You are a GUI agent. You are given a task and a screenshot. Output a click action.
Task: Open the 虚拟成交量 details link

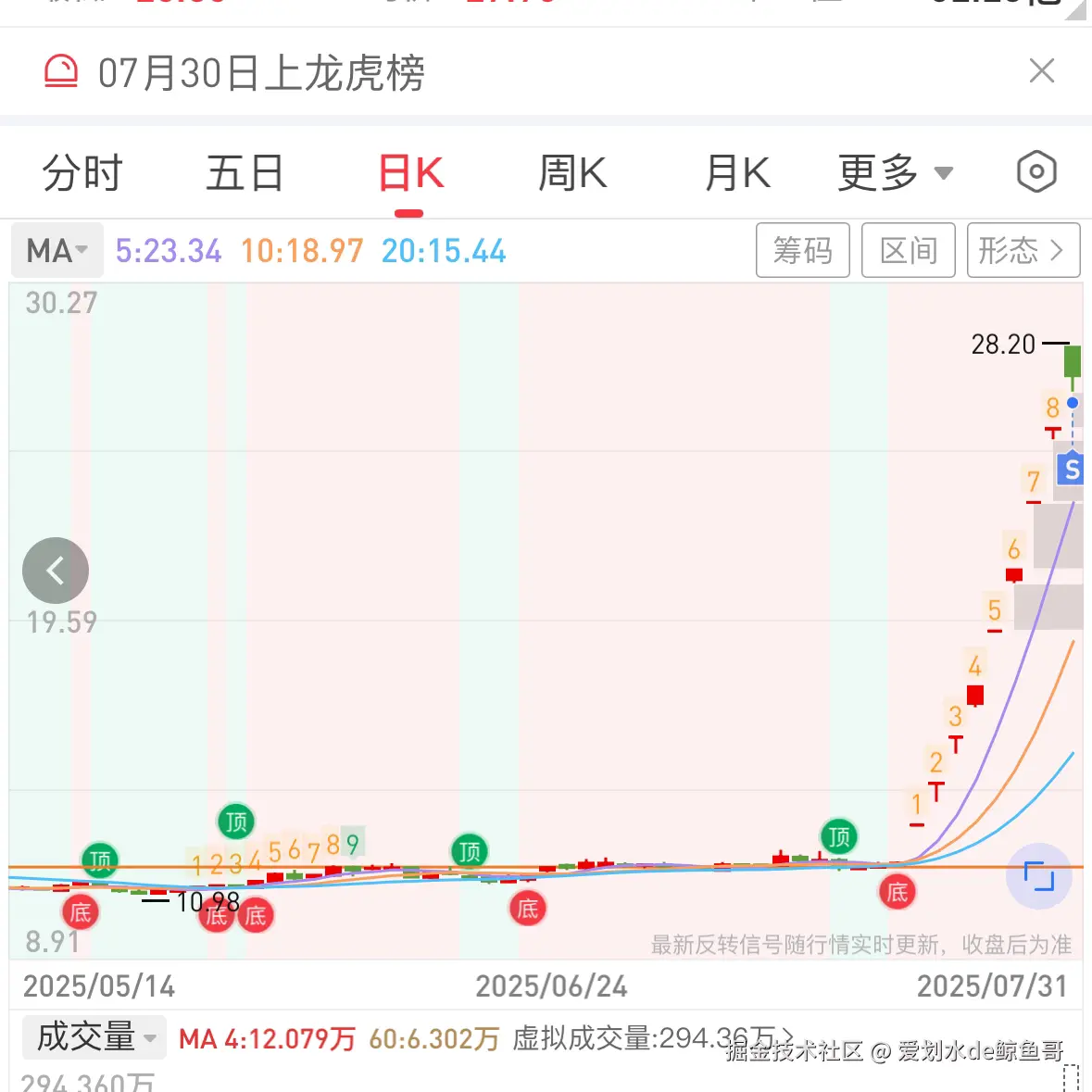(653, 1038)
